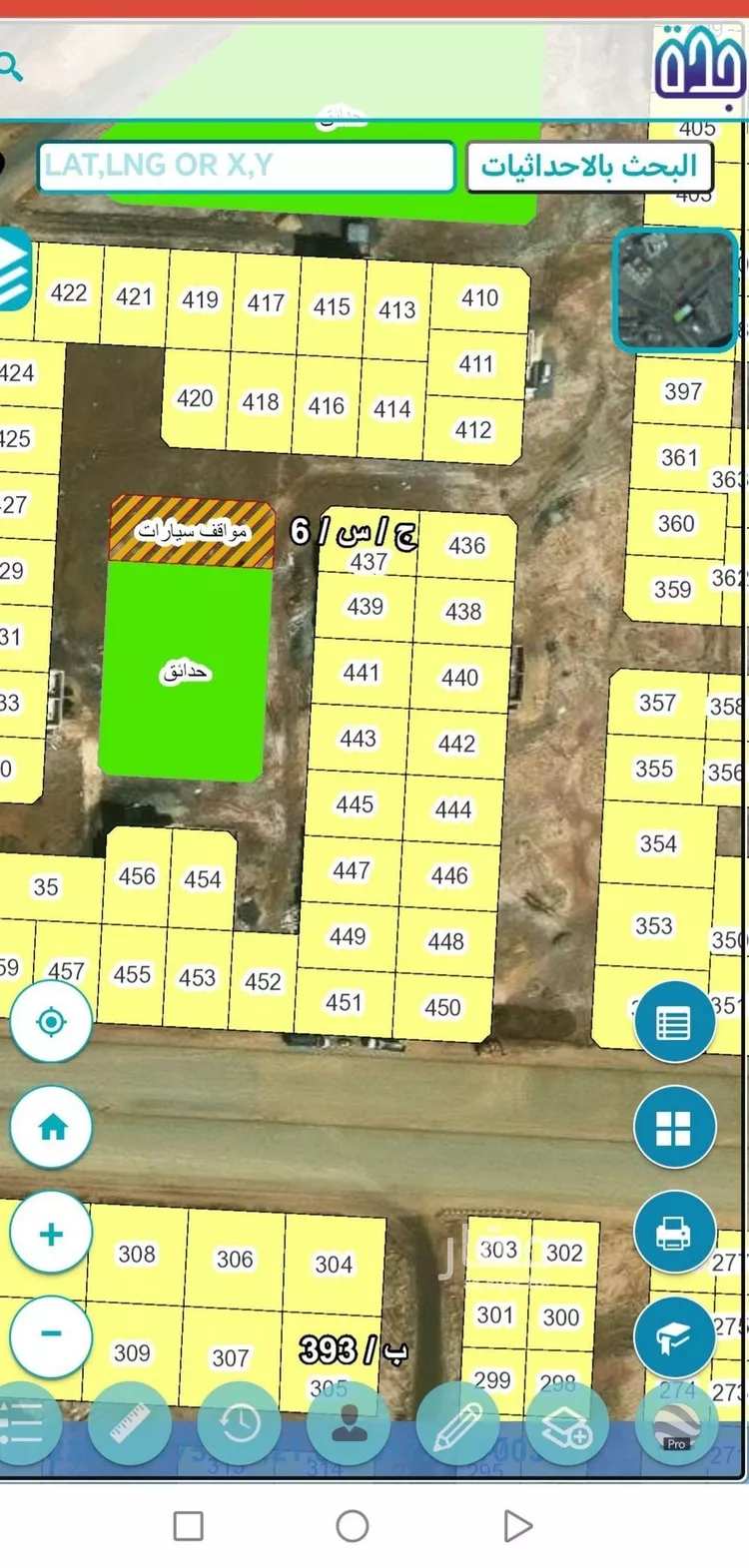This screenshot has width=749, height=1568.
Task: Tap the البحث بالاحداثيات button
Action: click(589, 167)
